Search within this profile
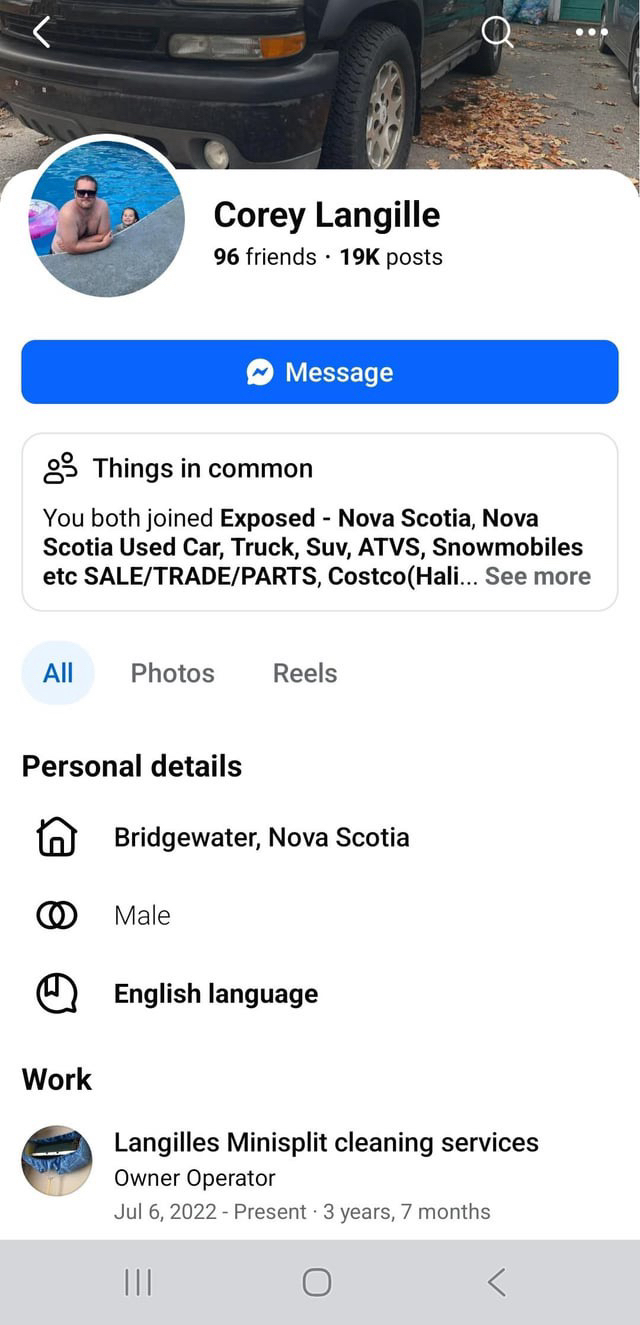 click(x=496, y=32)
